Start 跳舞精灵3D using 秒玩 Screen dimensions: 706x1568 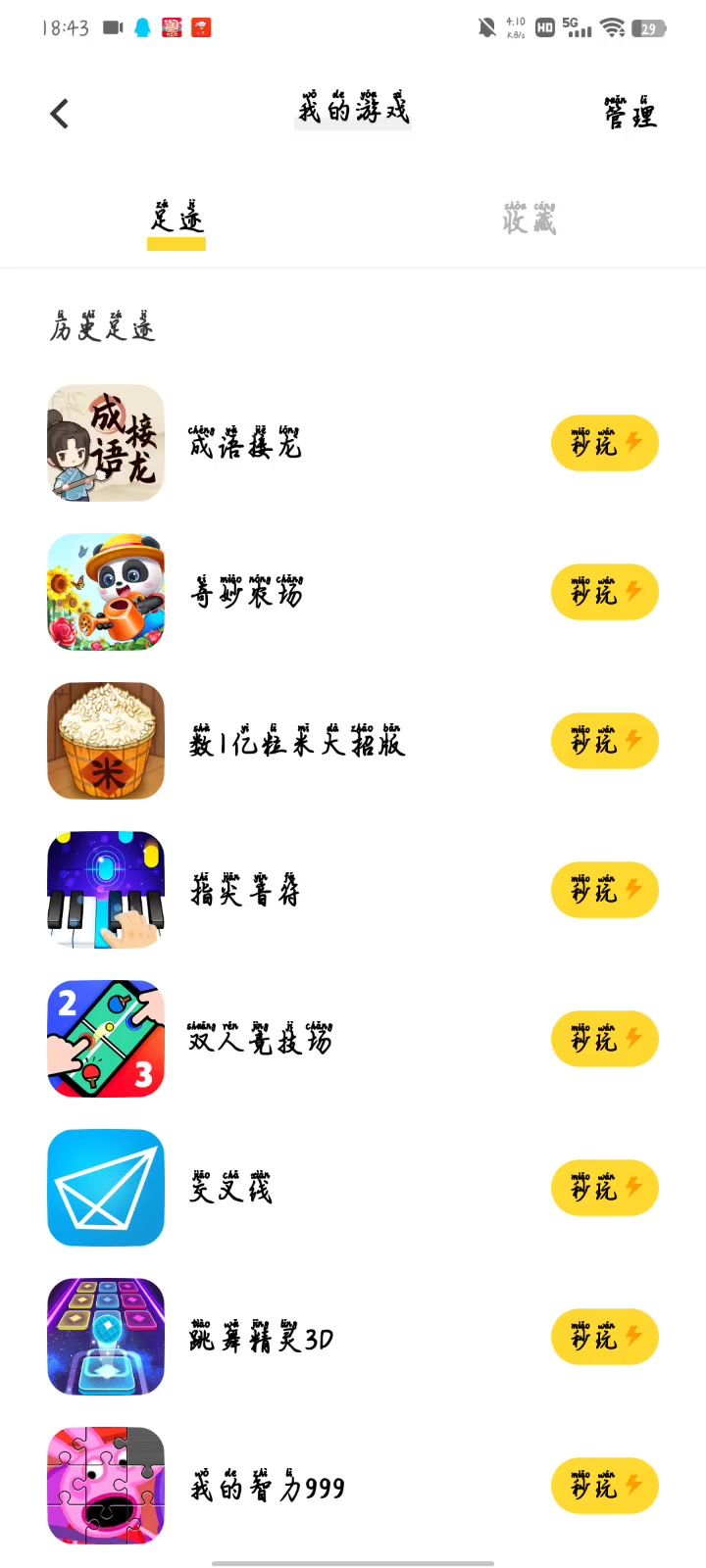604,1337
